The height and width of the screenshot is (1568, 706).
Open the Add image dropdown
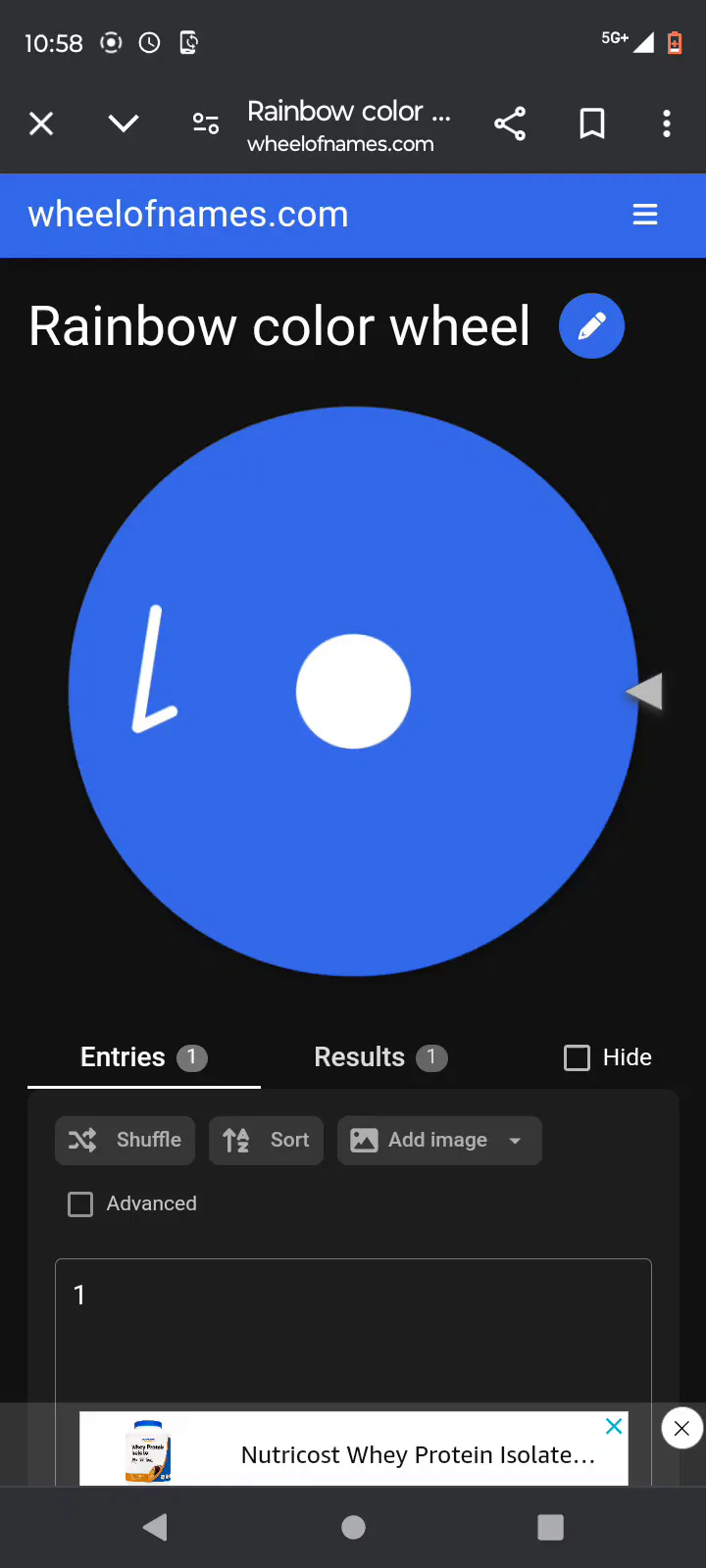point(439,1140)
